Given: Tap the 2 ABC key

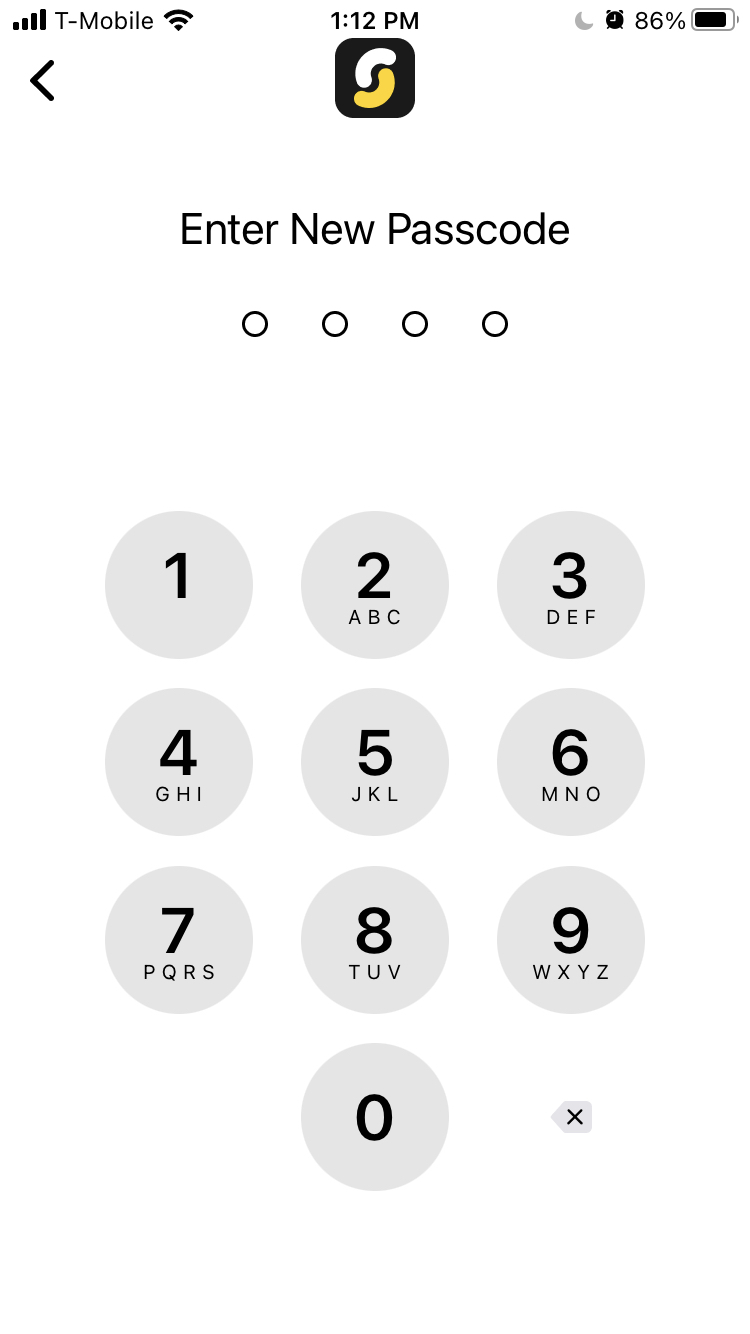Looking at the screenshot, I should [x=375, y=585].
